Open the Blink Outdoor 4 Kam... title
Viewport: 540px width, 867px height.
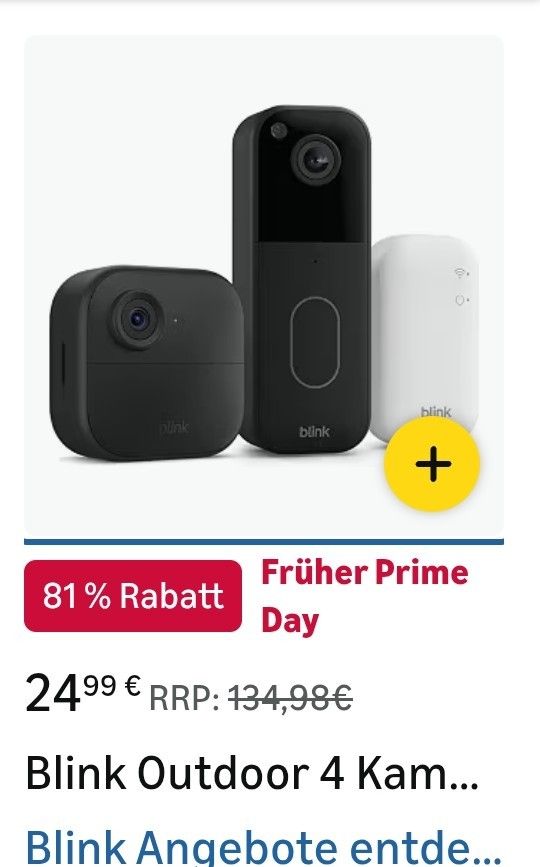pyautogui.click(x=252, y=773)
